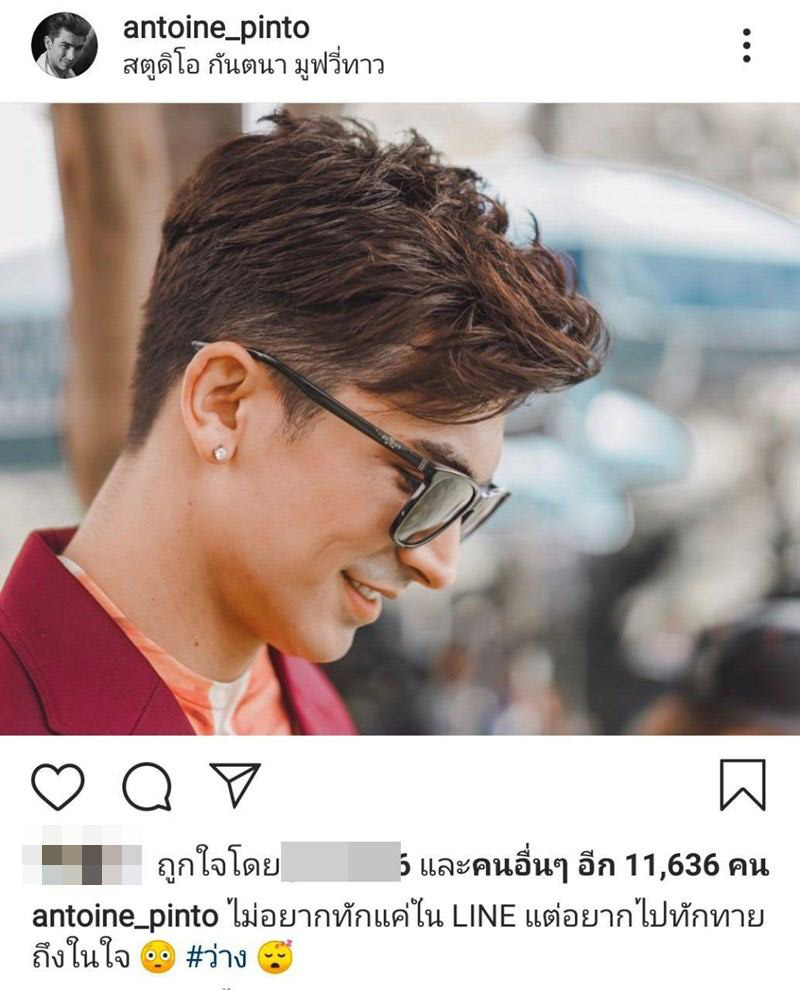Open the antoine_pinto profile picture in the header
Image resolution: width=800 pixels, height=990 pixels.
[x=64, y=46]
